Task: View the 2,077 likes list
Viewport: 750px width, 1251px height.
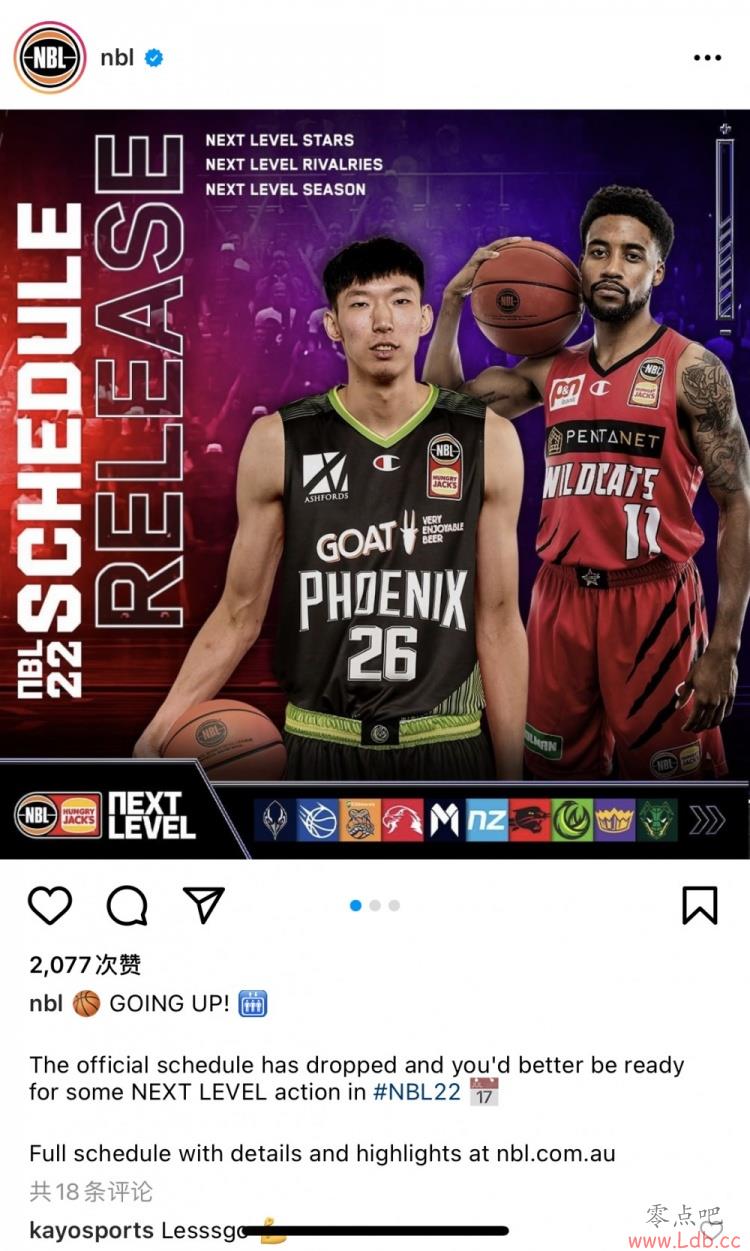Action: tap(85, 965)
